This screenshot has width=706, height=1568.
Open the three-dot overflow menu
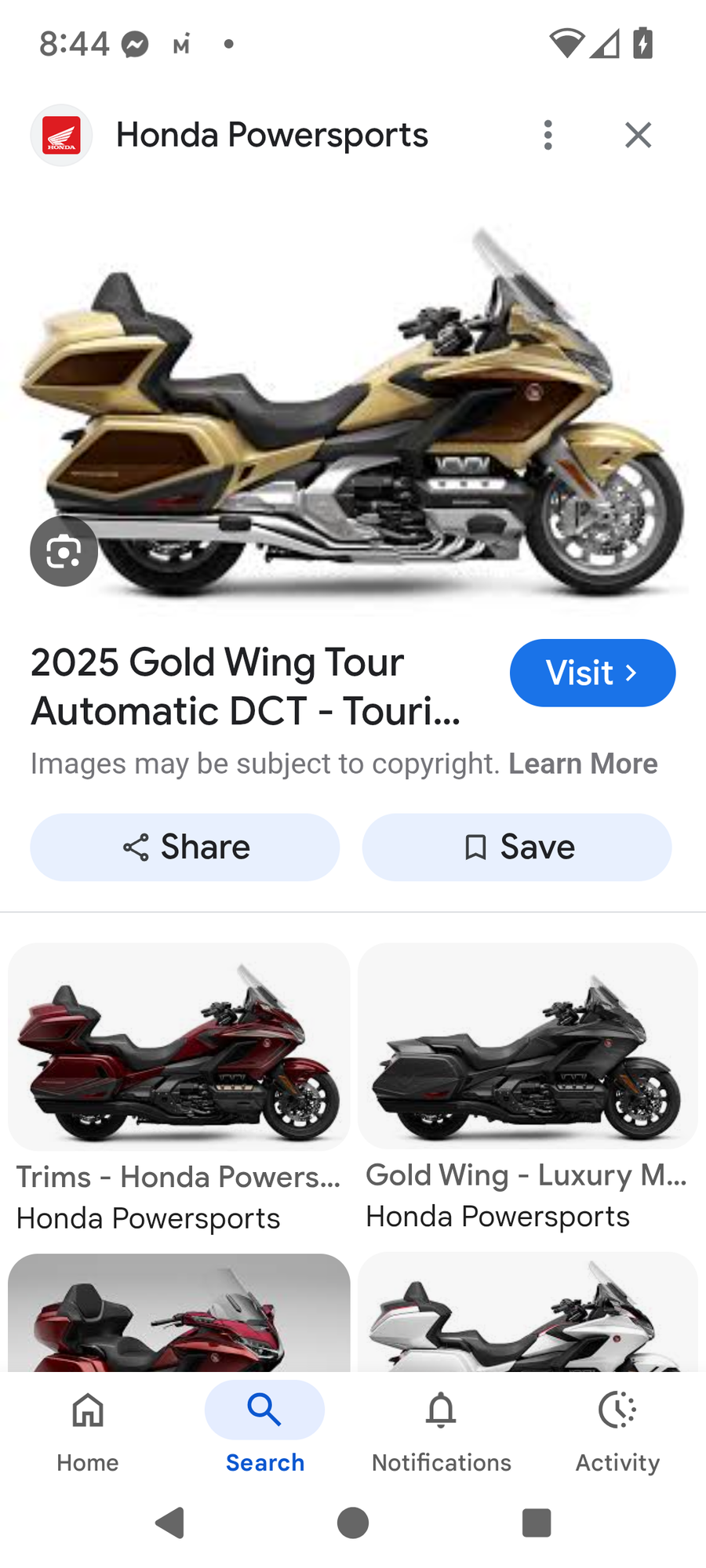(548, 135)
